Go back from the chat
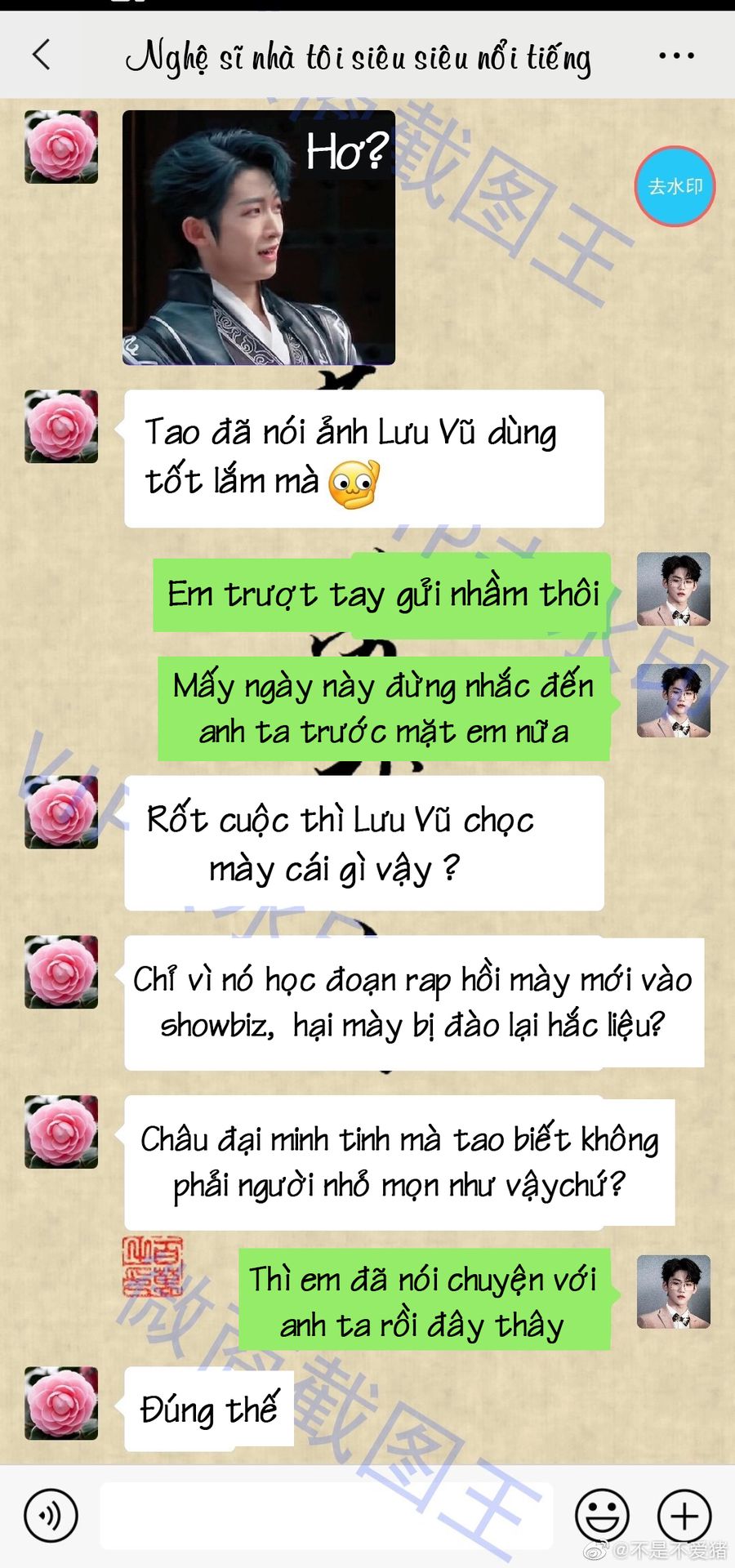 [x=42, y=56]
